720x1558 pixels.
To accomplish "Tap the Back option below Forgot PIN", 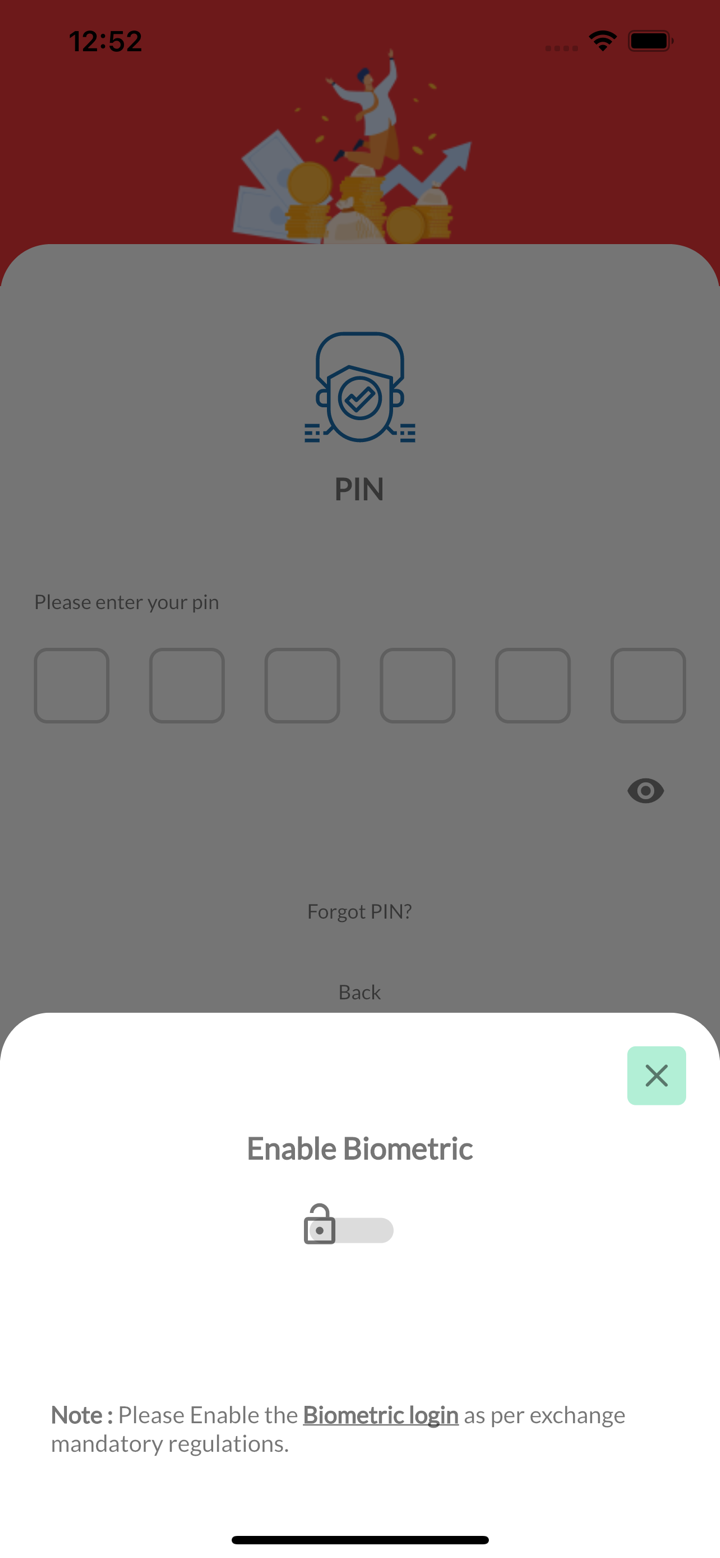I will coord(359,991).
